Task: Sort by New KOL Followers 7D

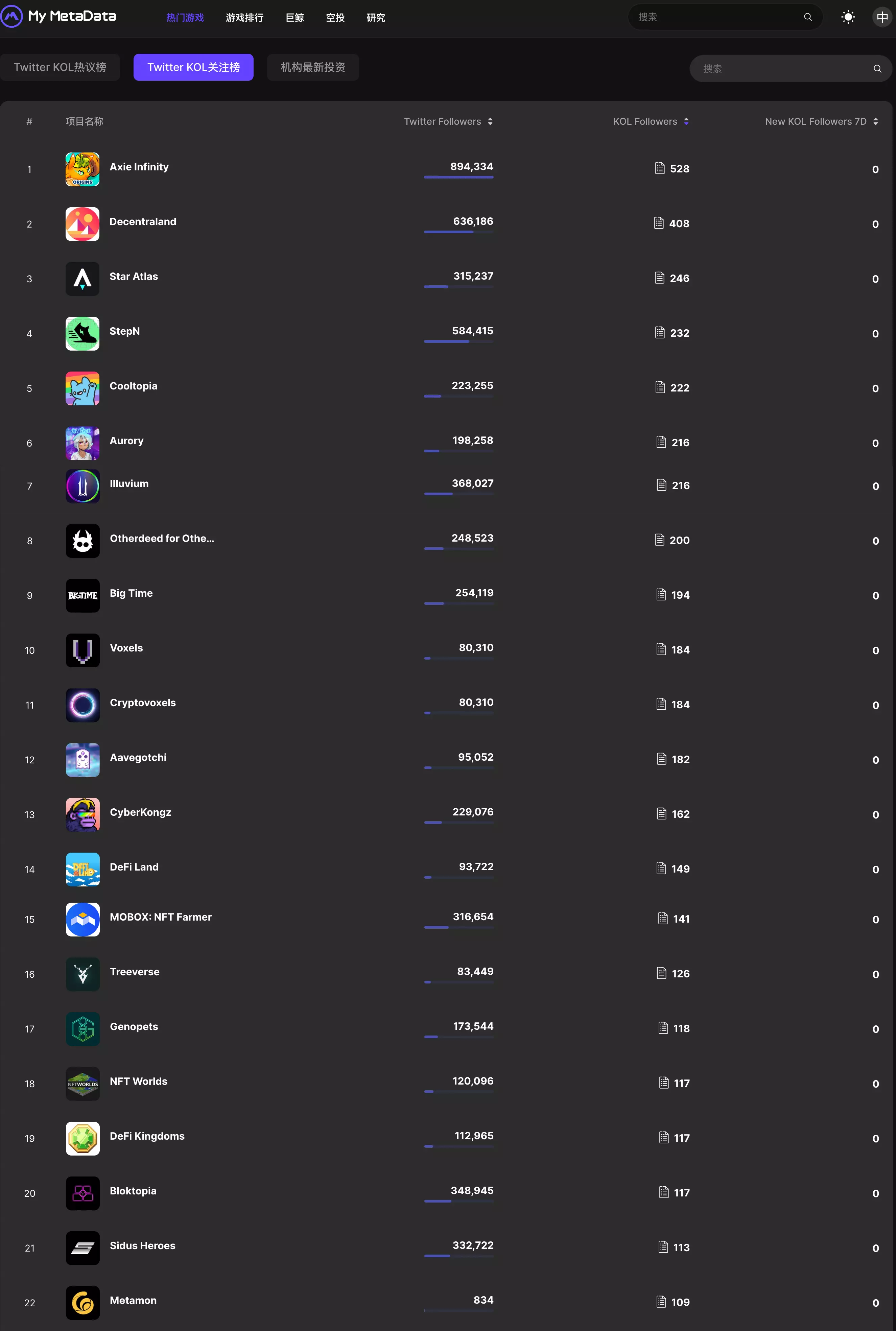Action: click(821, 122)
